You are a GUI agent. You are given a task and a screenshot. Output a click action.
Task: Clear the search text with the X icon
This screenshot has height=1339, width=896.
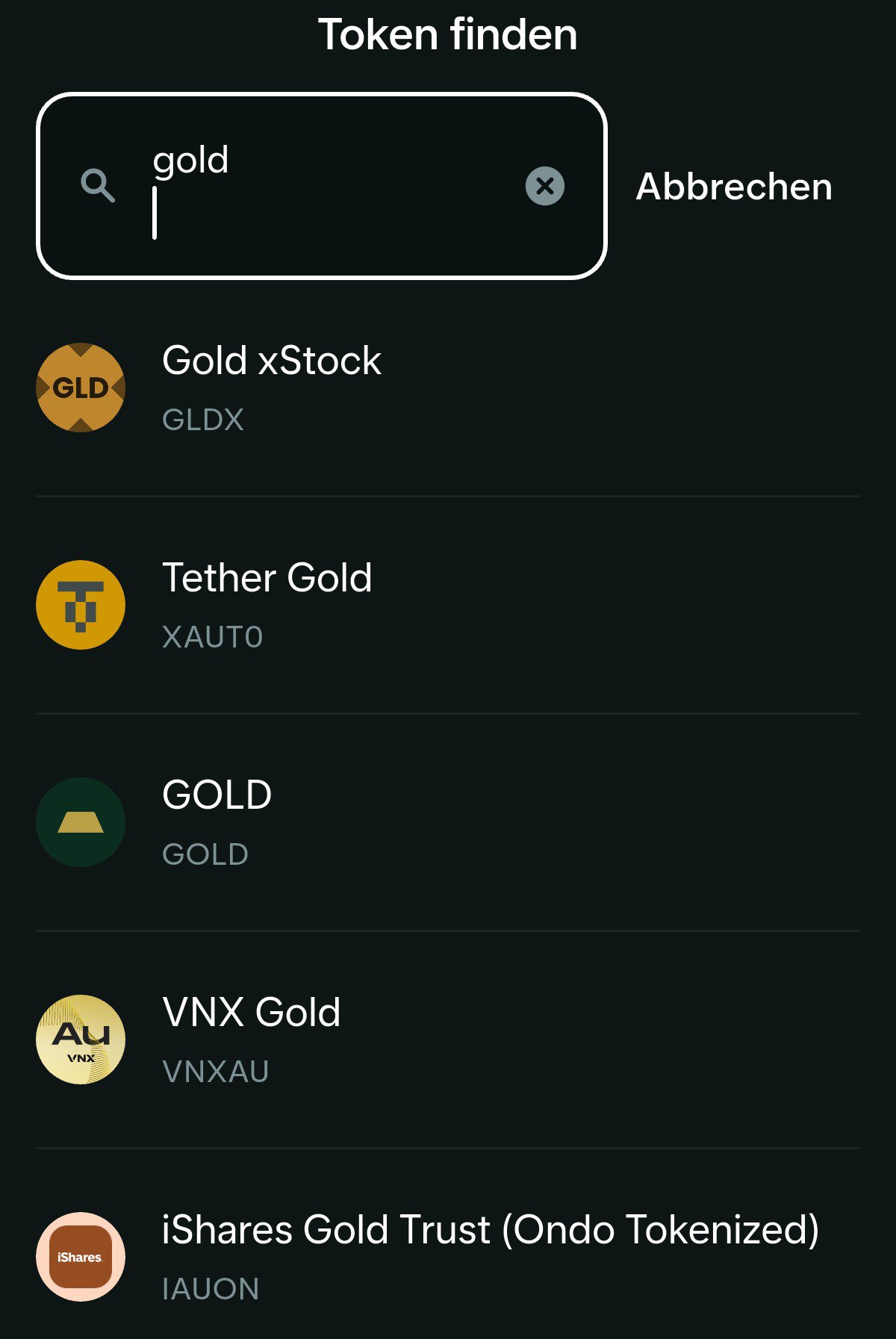[544, 186]
